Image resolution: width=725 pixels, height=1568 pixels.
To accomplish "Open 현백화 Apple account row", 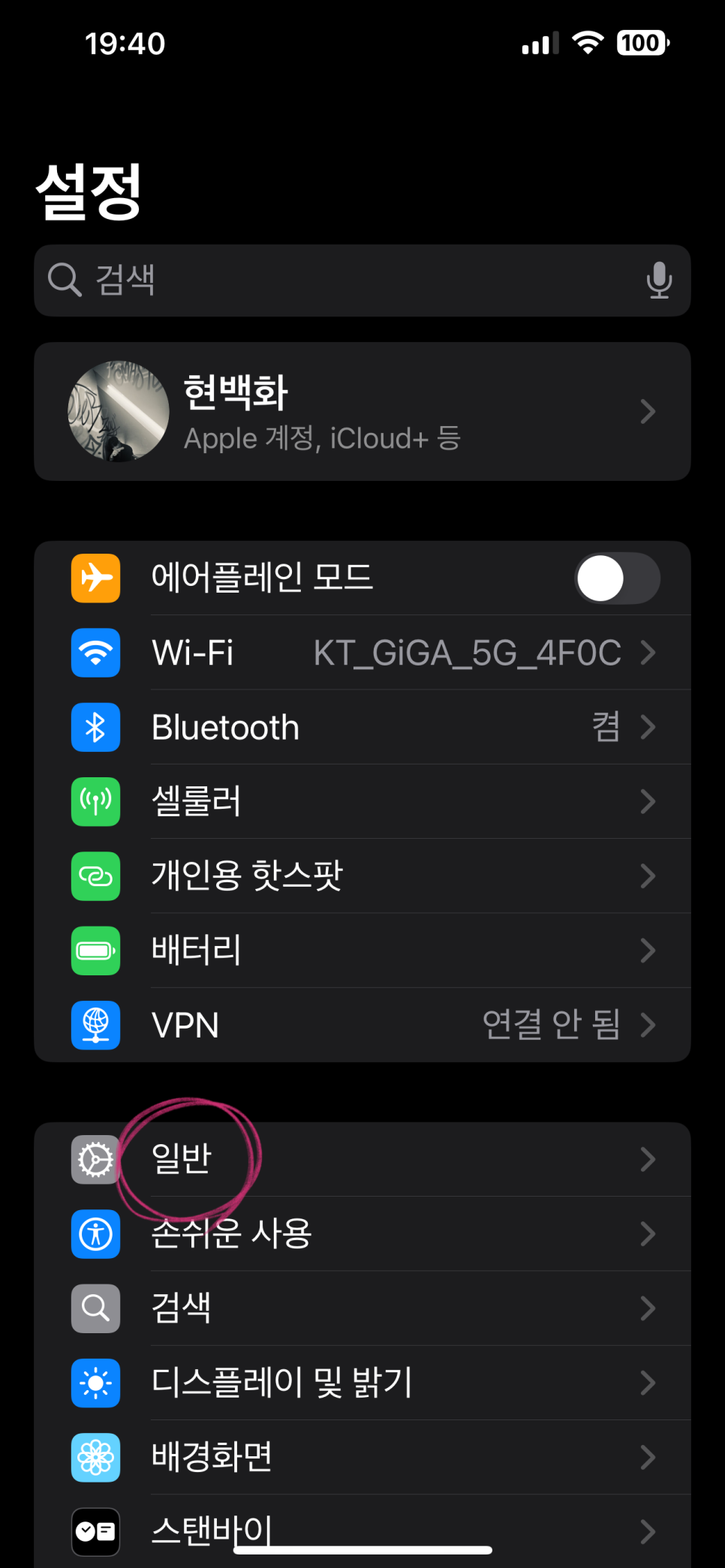I will [x=362, y=412].
